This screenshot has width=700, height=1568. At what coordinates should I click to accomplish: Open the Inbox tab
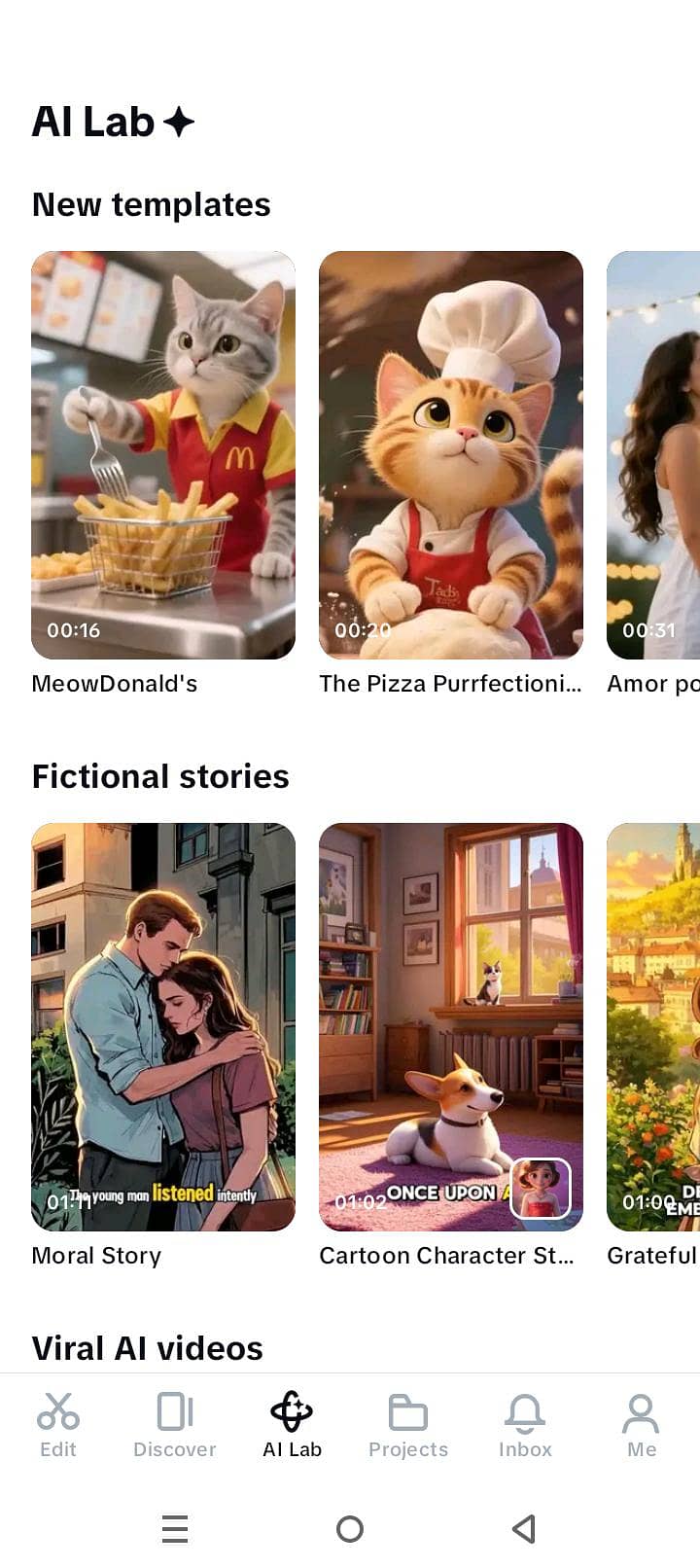click(525, 1424)
